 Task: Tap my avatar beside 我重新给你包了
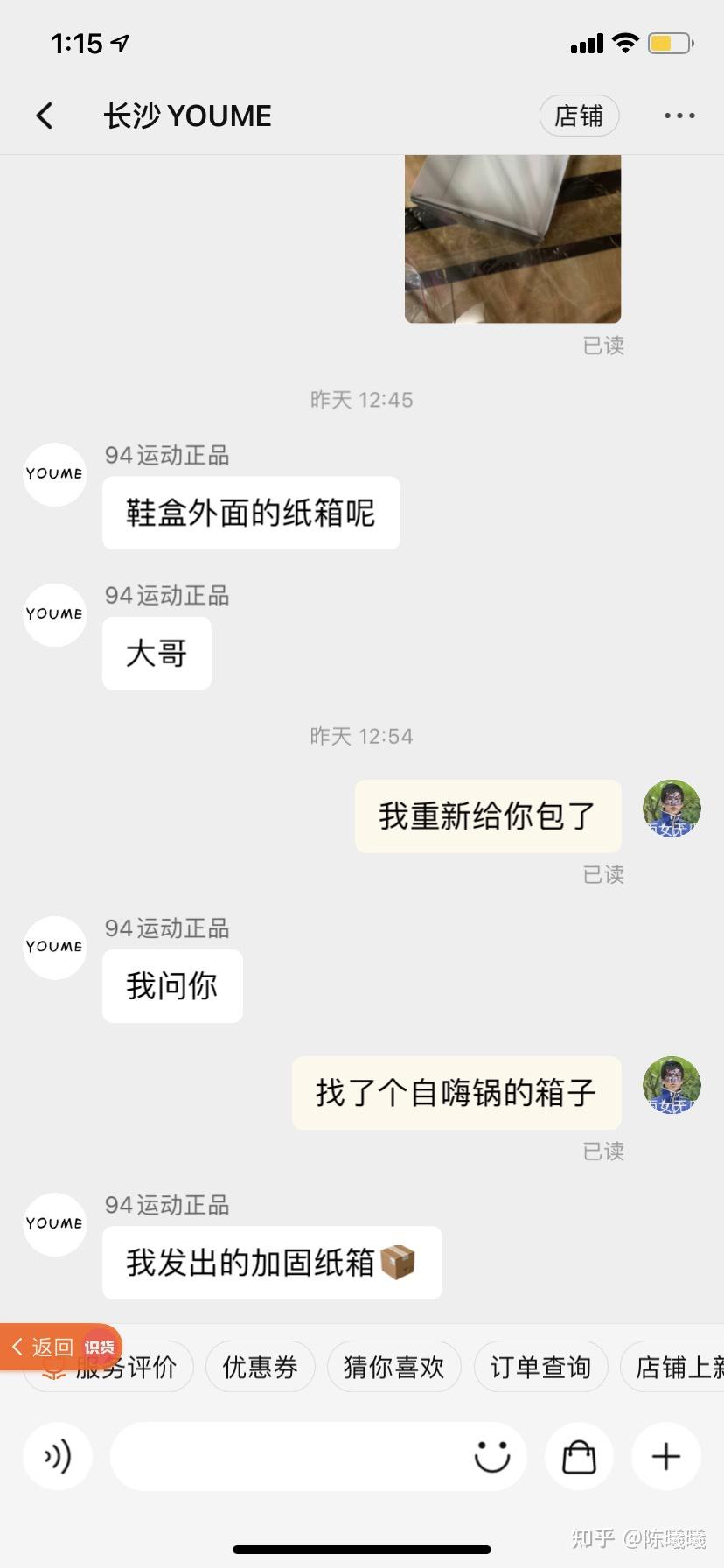coord(672,809)
